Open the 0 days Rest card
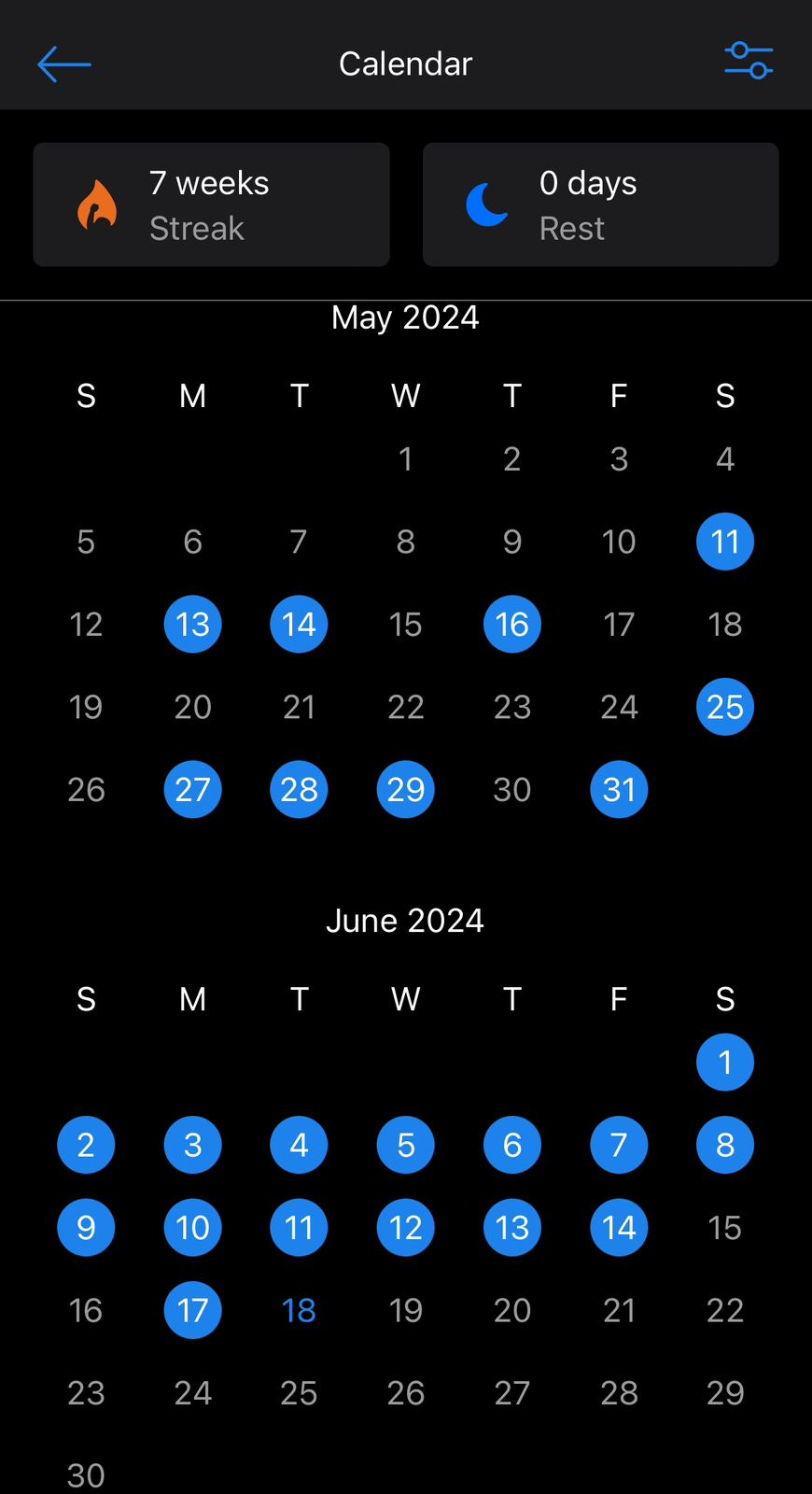The image size is (812, 1494). 600,204
